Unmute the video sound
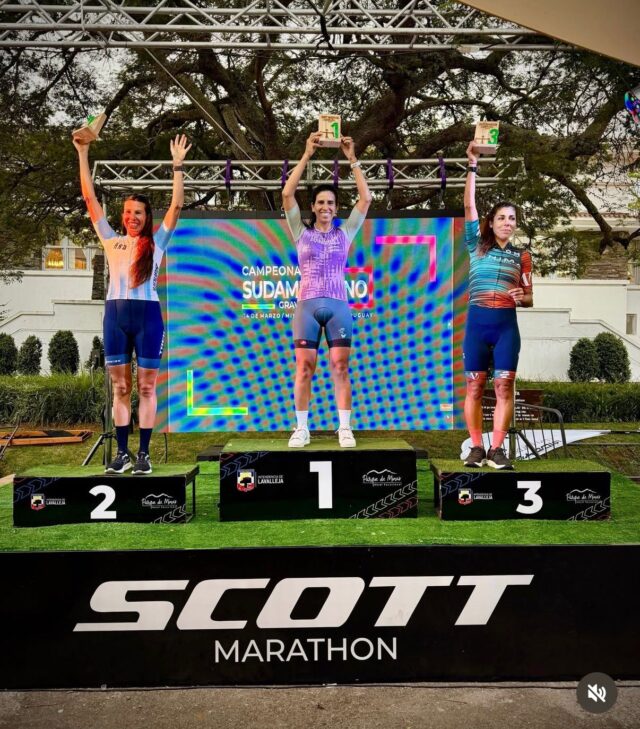The image size is (640, 729). (596, 692)
